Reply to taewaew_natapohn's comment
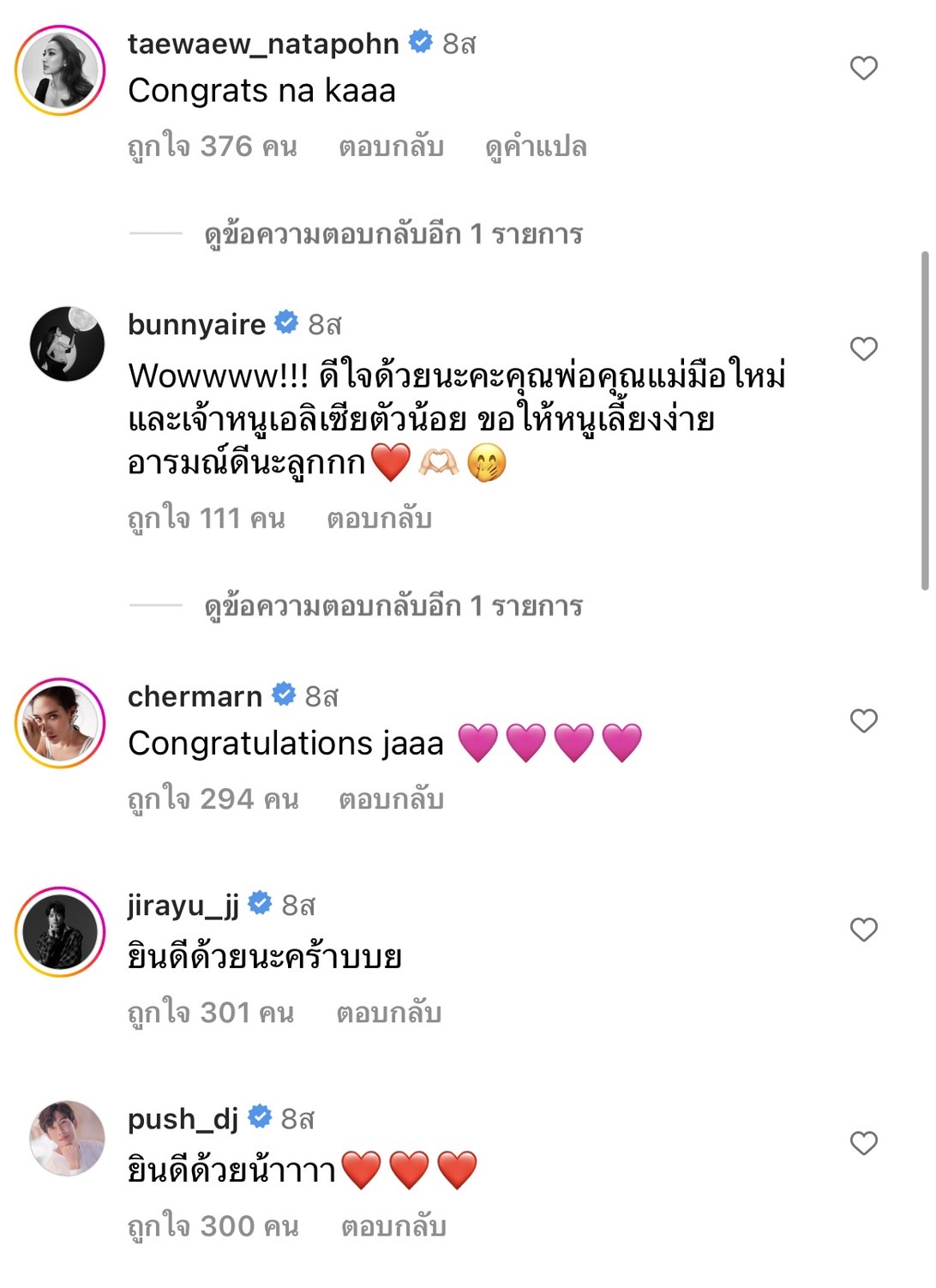This screenshot has width=936, height=1288. pos(391,147)
